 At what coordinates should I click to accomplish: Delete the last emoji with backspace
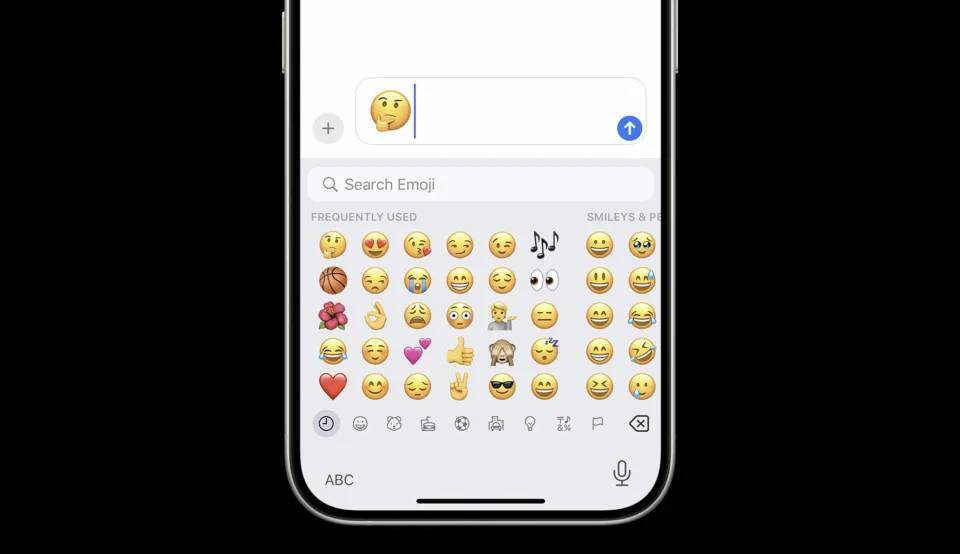tap(639, 424)
